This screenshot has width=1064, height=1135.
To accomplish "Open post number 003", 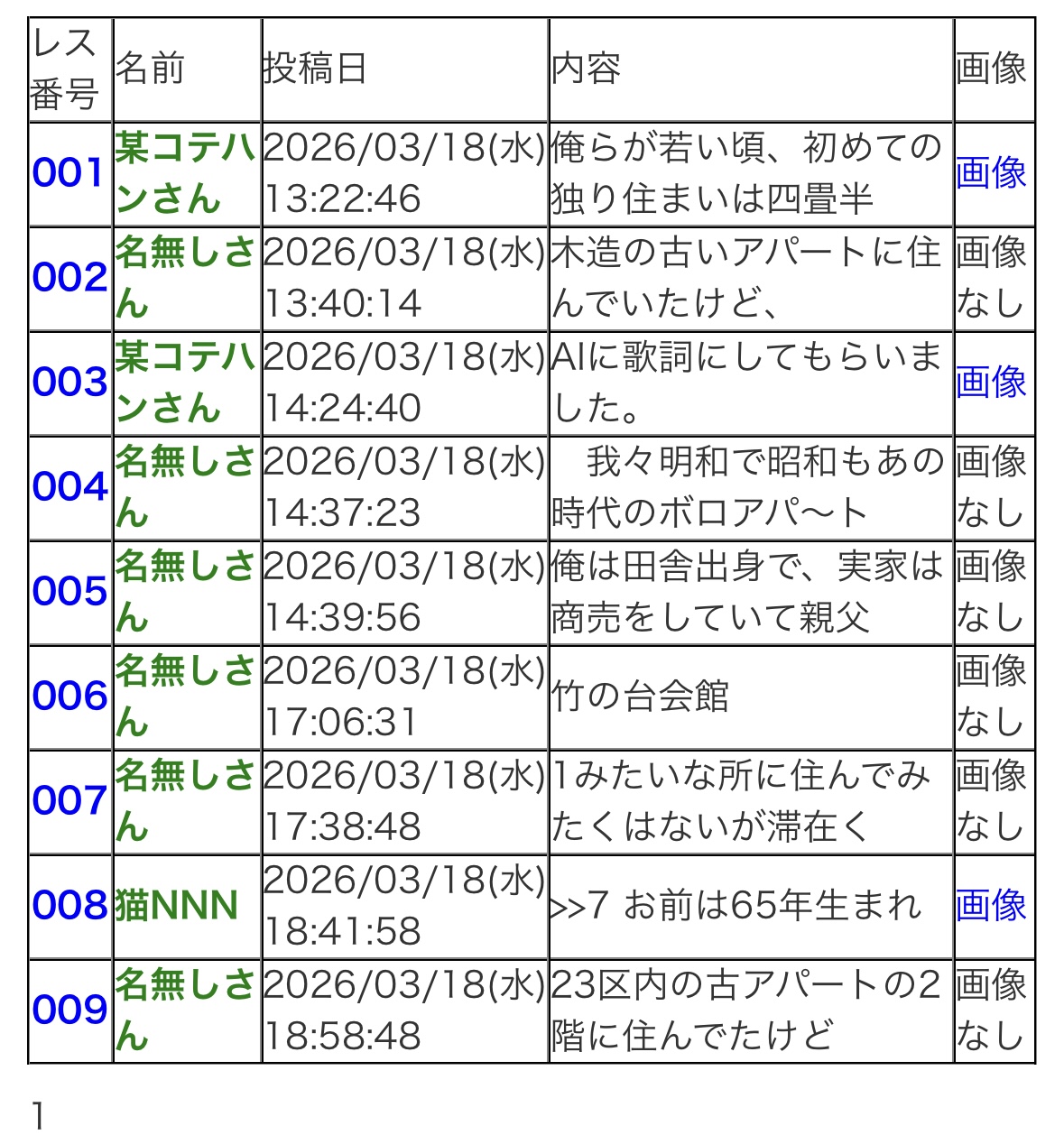I will click(69, 383).
